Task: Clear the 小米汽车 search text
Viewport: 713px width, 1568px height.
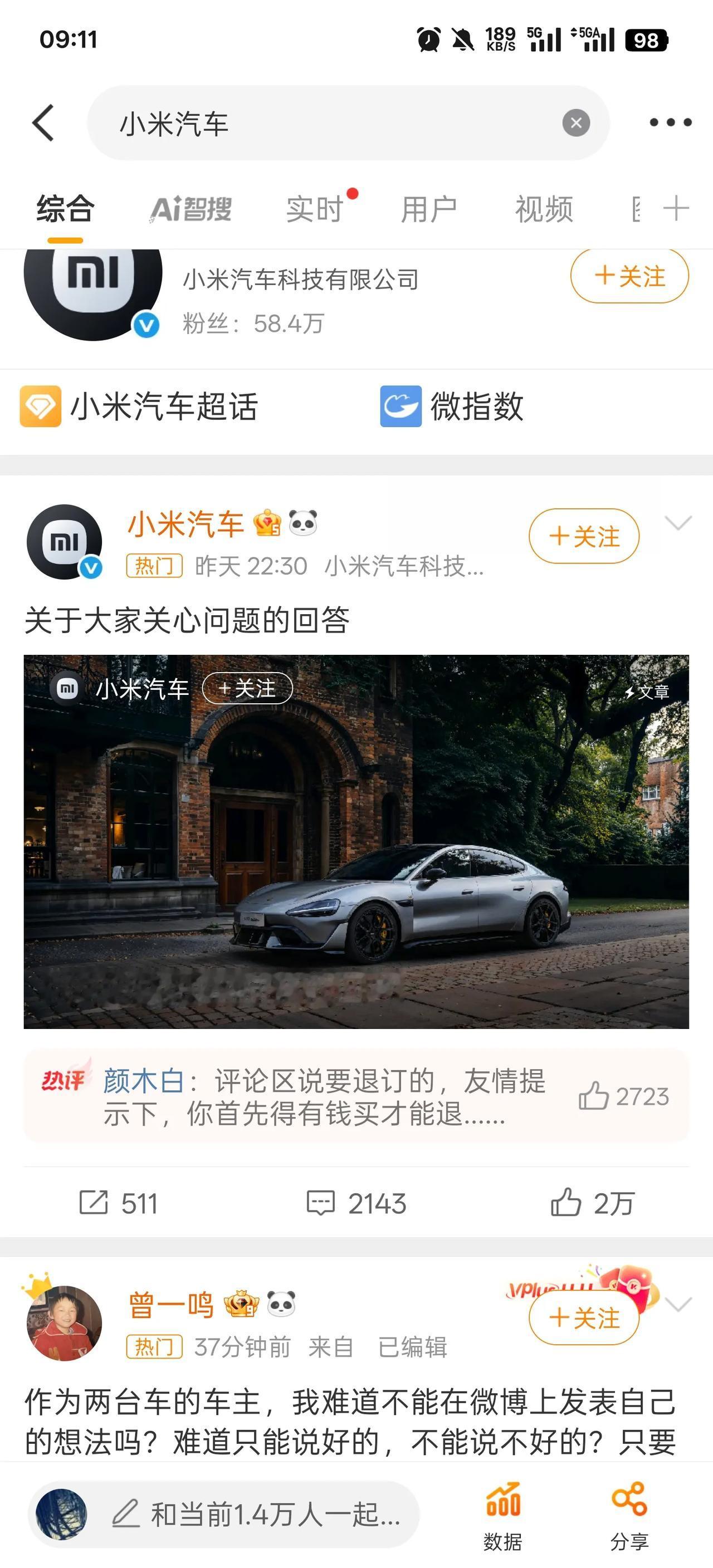Action: coord(575,123)
